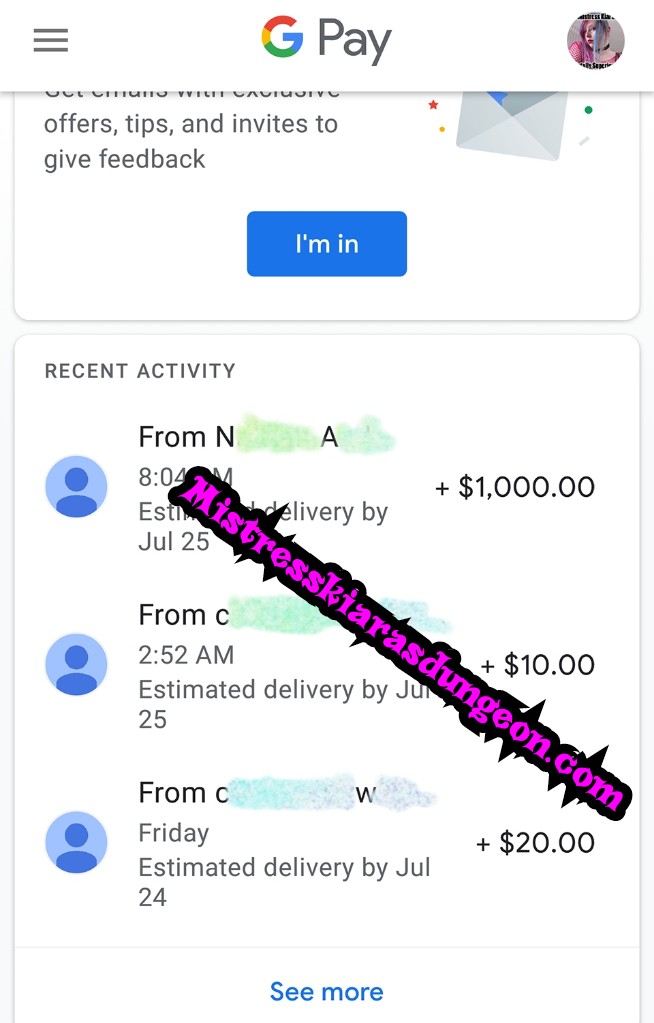Select See more recent activity
This screenshot has height=1023, width=654.
coord(326,991)
